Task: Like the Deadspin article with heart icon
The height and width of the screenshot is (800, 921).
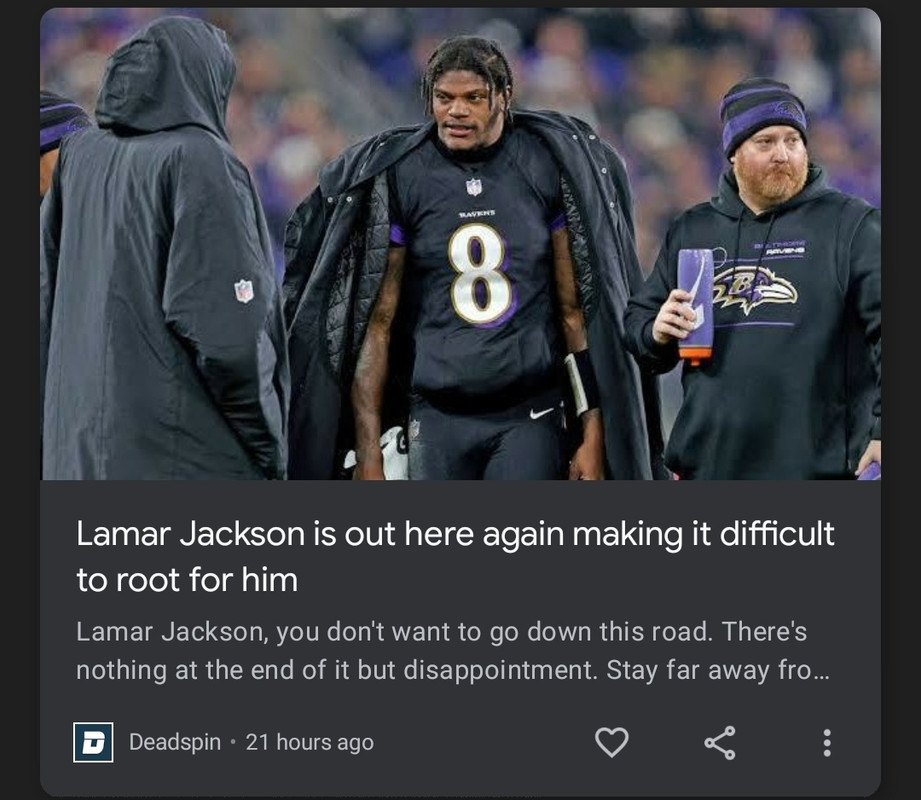Action: coord(612,742)
